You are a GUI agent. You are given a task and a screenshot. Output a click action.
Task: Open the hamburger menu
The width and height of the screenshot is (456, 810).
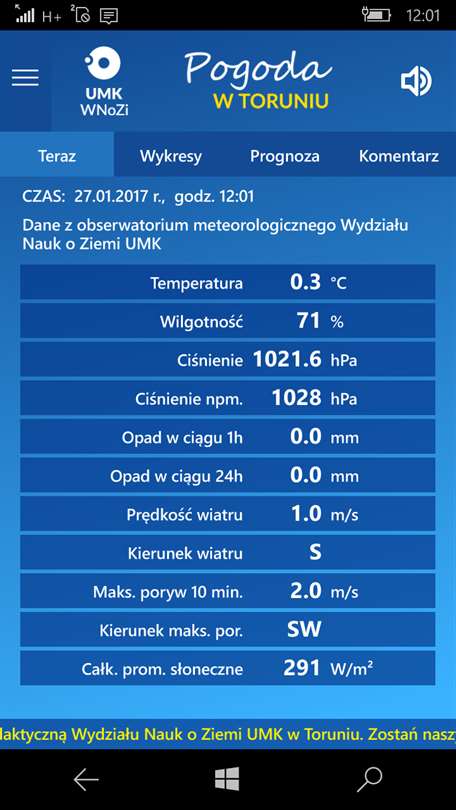pyautogui.click(x=25, y=78)
